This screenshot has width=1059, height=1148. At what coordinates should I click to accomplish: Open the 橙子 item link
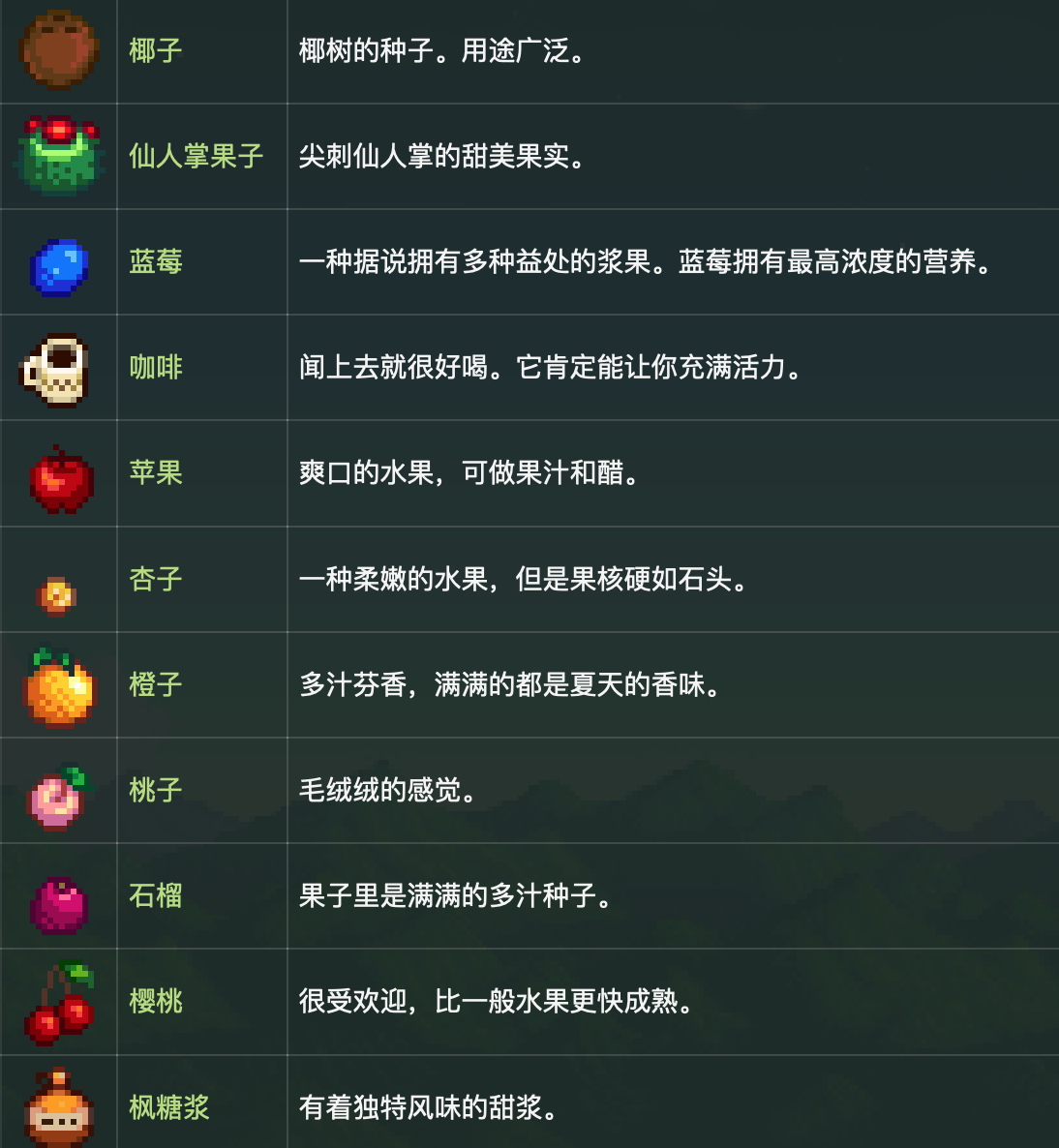point(155,684)
